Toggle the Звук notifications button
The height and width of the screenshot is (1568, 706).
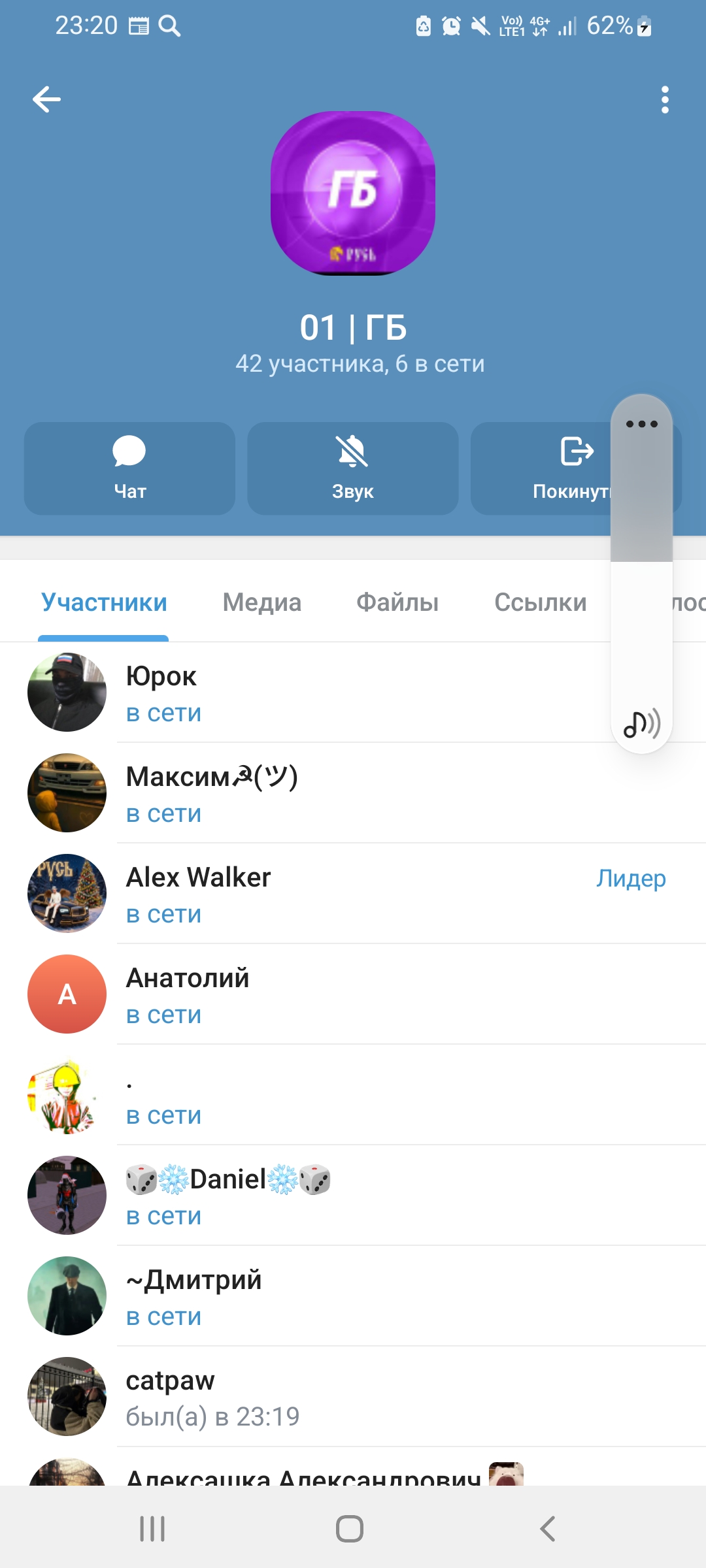352,468
